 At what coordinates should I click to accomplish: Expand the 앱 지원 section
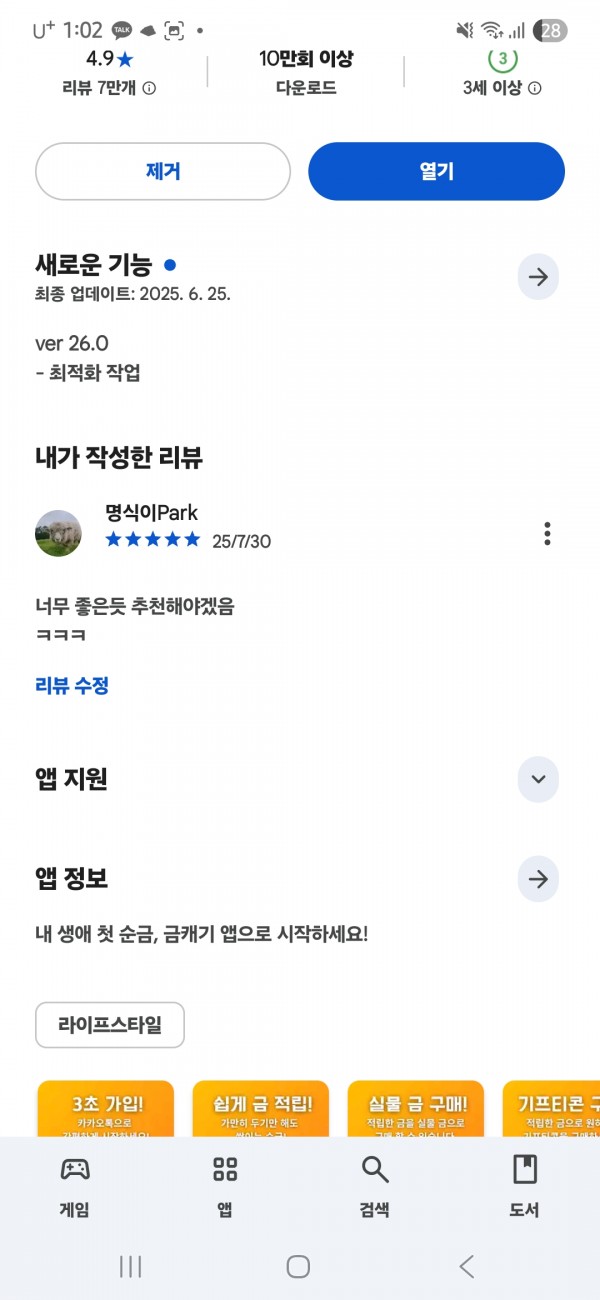[x=538, y=779]
